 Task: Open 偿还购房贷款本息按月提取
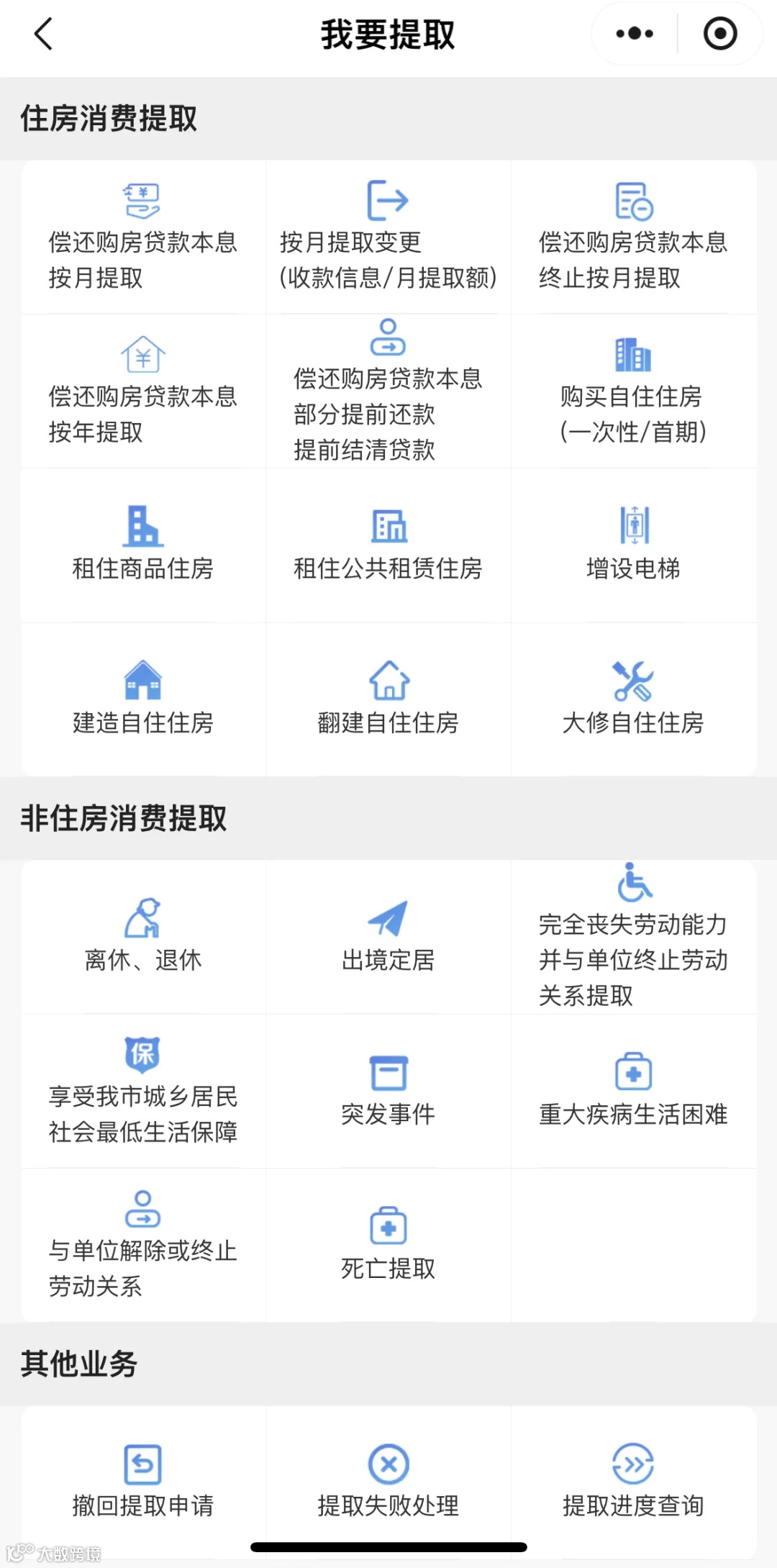(143, 237)
